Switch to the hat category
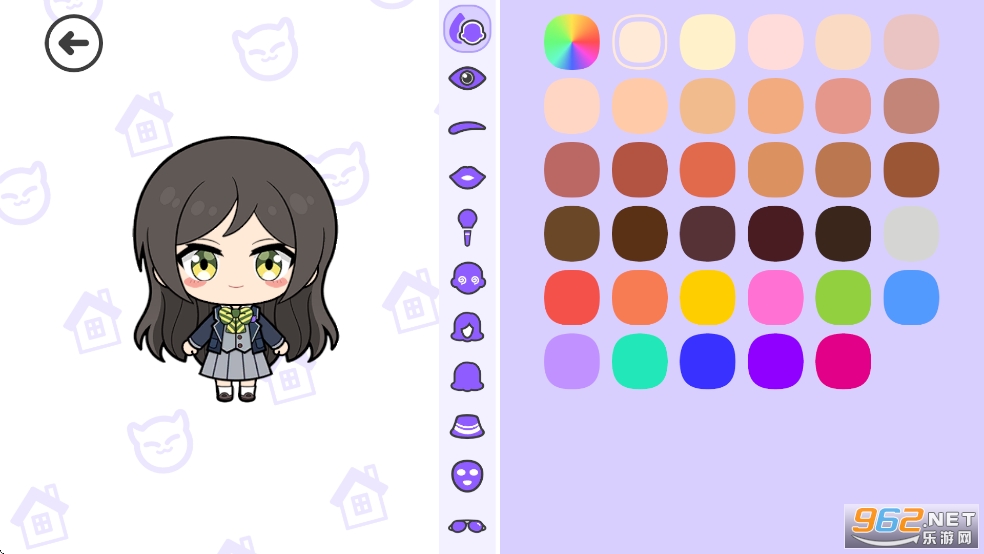This screenshot has width=984, height=554. click(x=467, y=426)
